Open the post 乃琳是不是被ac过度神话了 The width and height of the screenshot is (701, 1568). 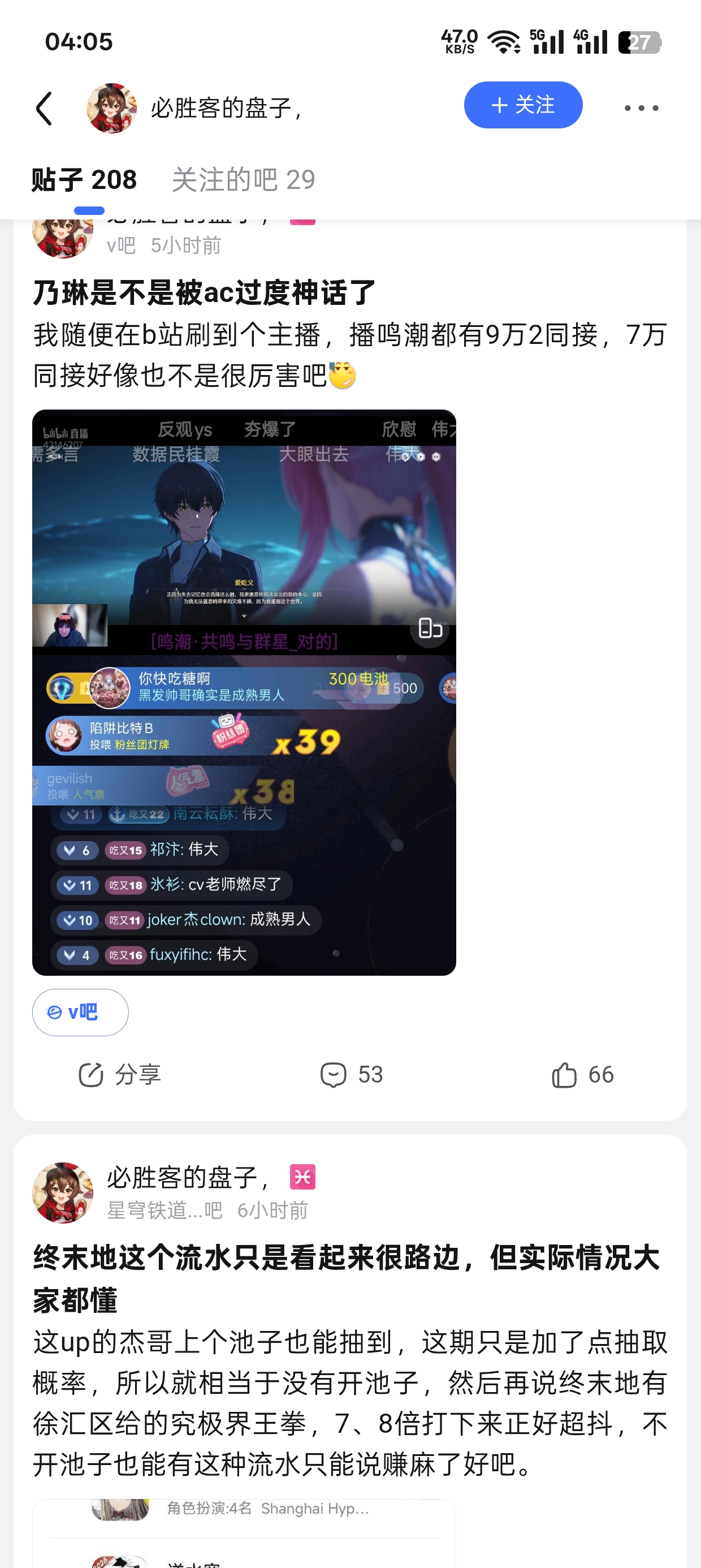(x=204, y=293)
